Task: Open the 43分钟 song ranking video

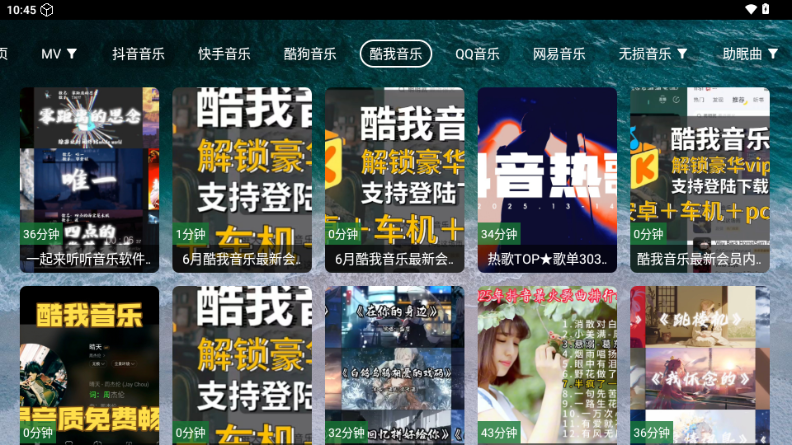Action: [547, 365]
